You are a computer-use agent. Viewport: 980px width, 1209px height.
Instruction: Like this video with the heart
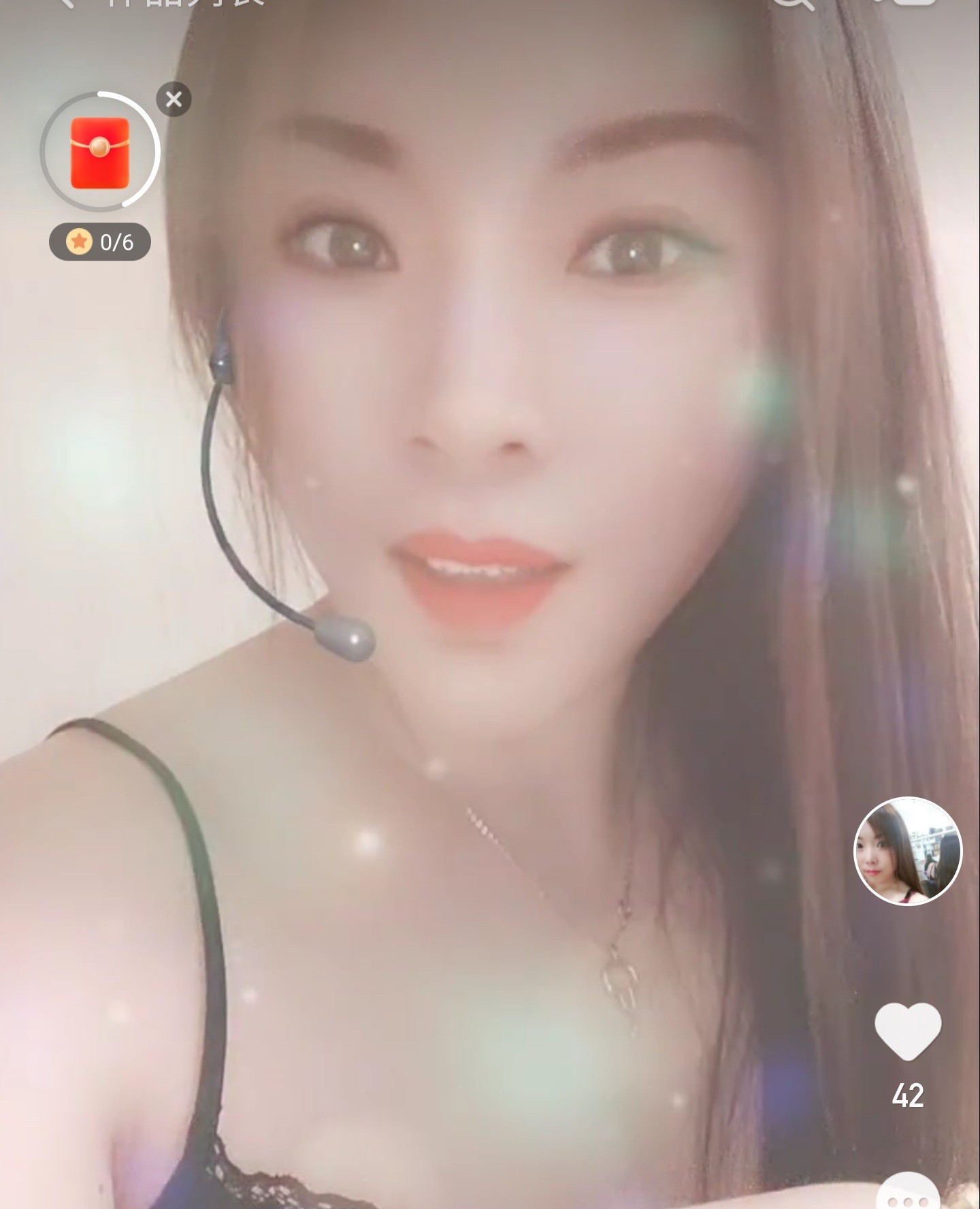pyautogui.click(x=908, y=1031)
